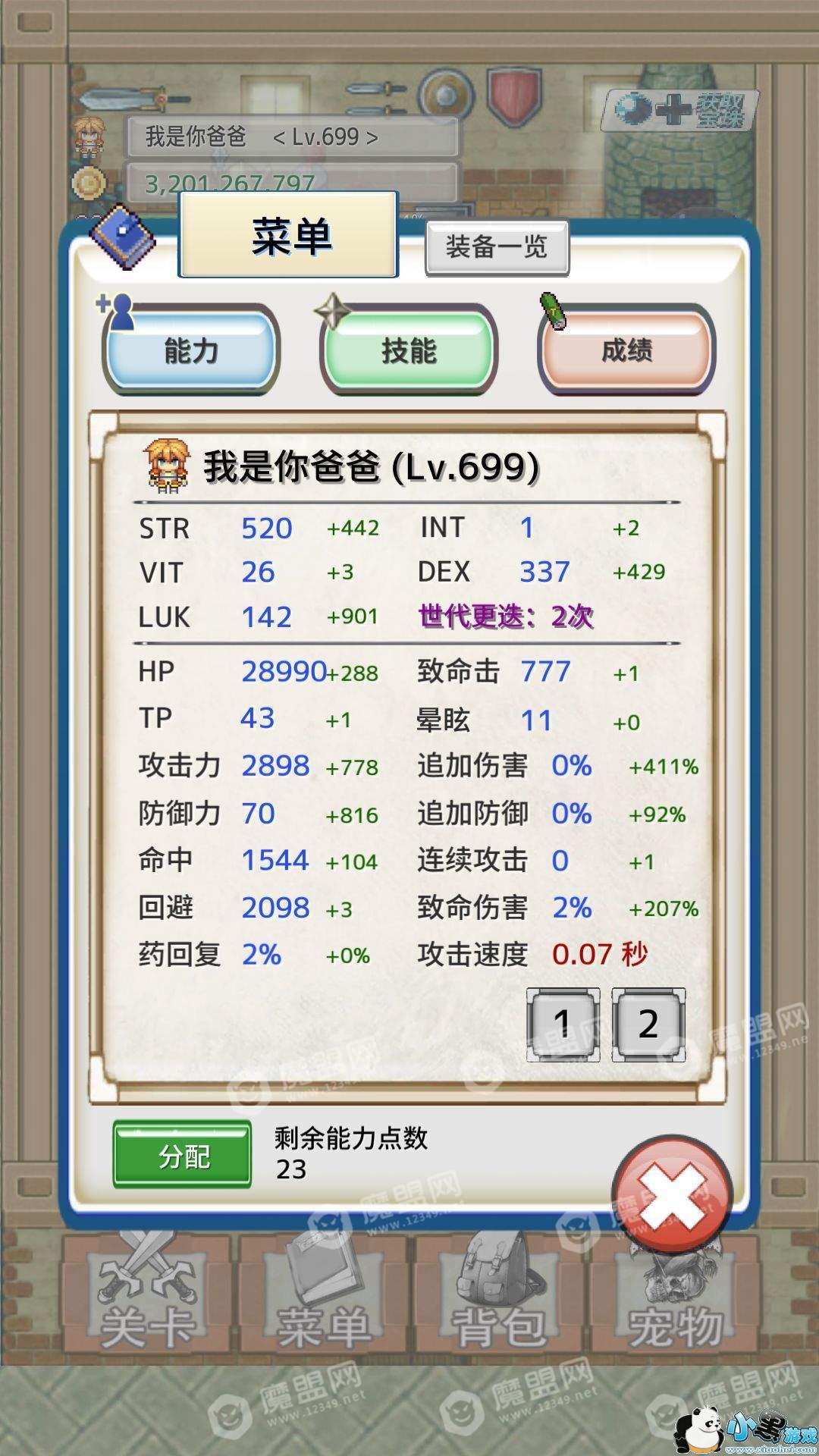
Task: Tap the green 分配 allocate button
Action: tap(182, 1156)
